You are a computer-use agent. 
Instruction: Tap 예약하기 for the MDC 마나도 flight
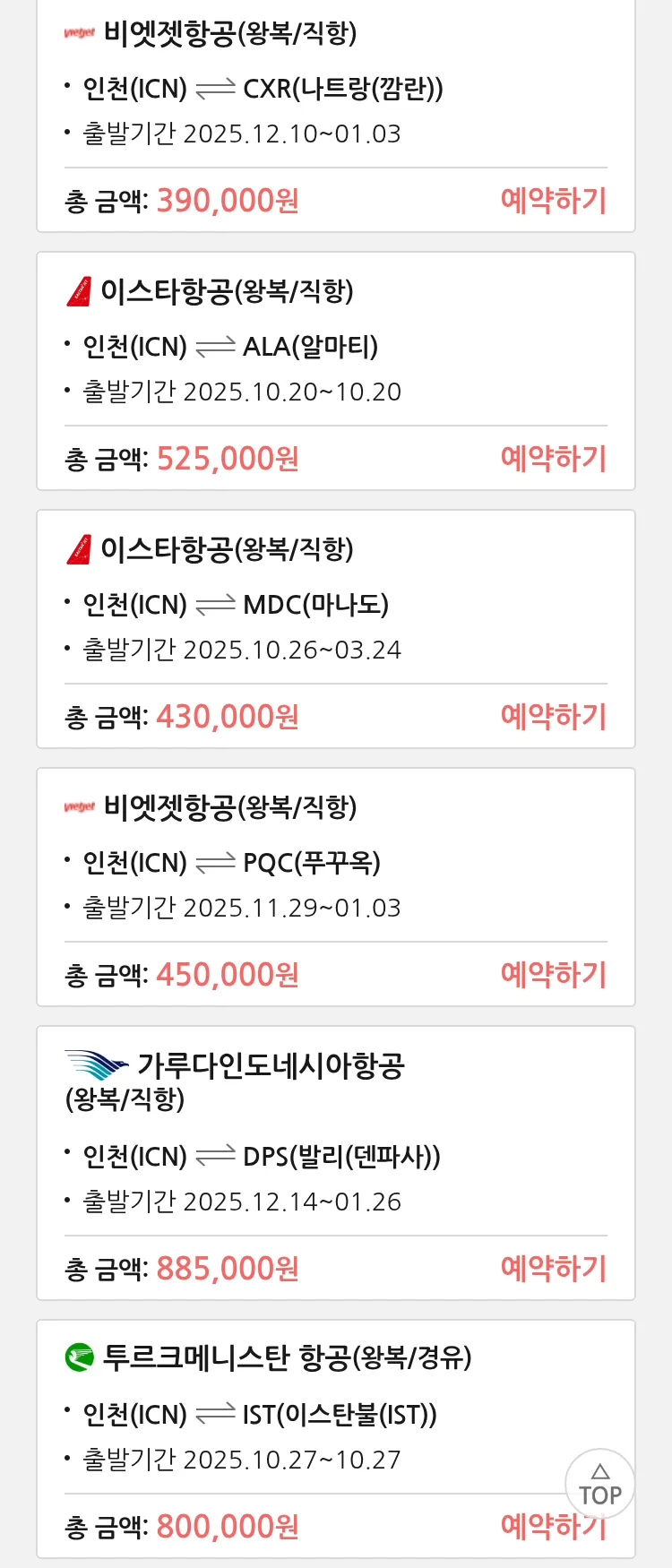[553, 717]
